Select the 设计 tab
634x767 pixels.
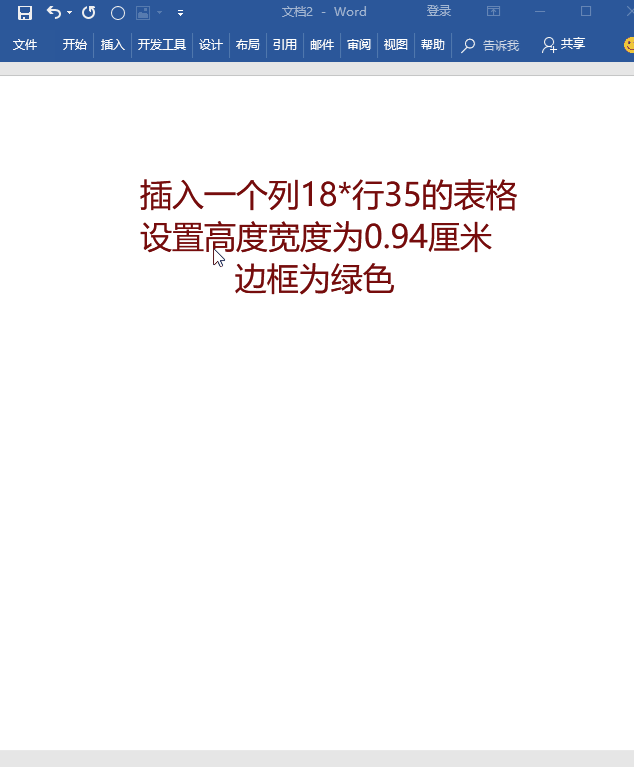pos(211,45)
